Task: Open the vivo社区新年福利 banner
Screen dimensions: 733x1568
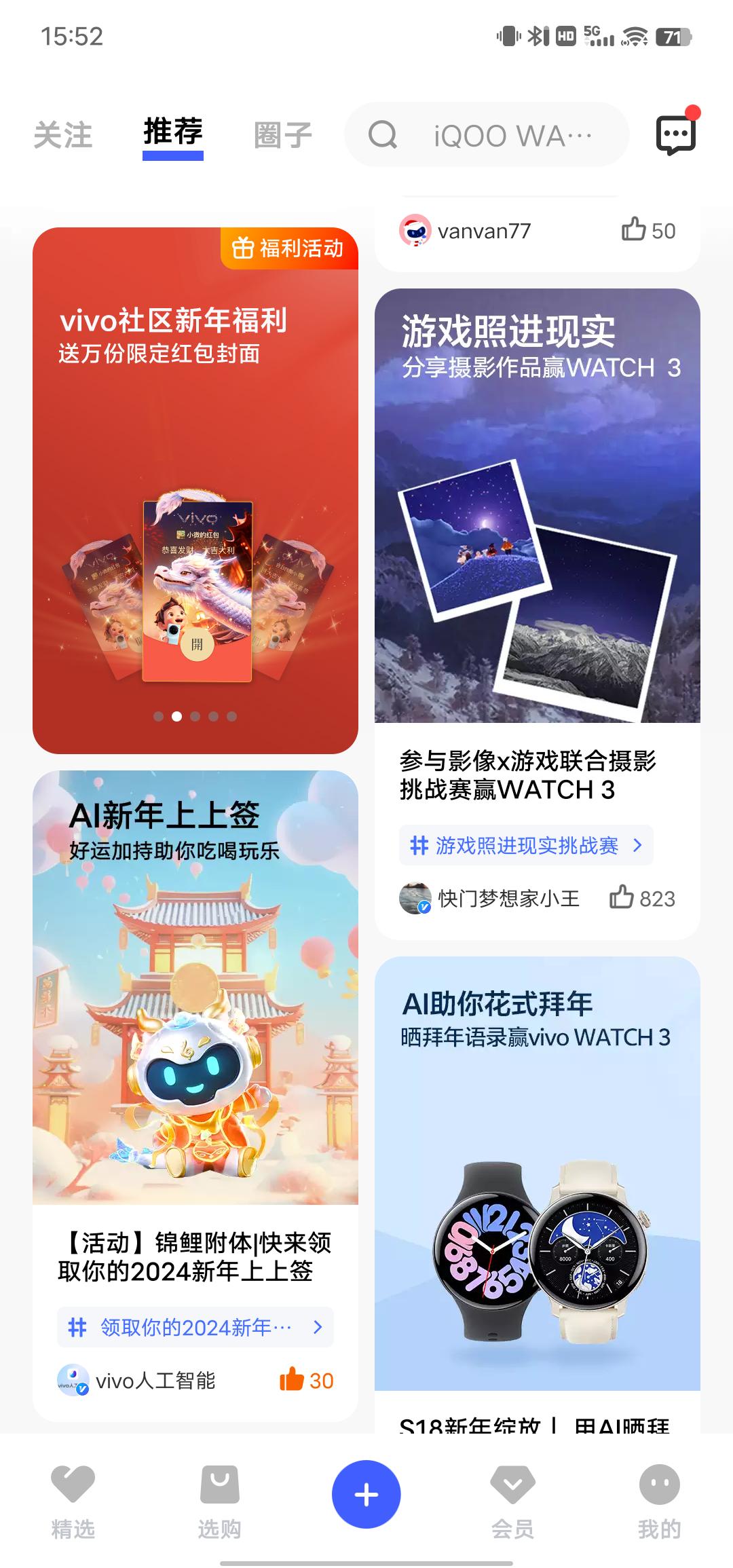Action: pyautogui.click(x=195, y=490)
